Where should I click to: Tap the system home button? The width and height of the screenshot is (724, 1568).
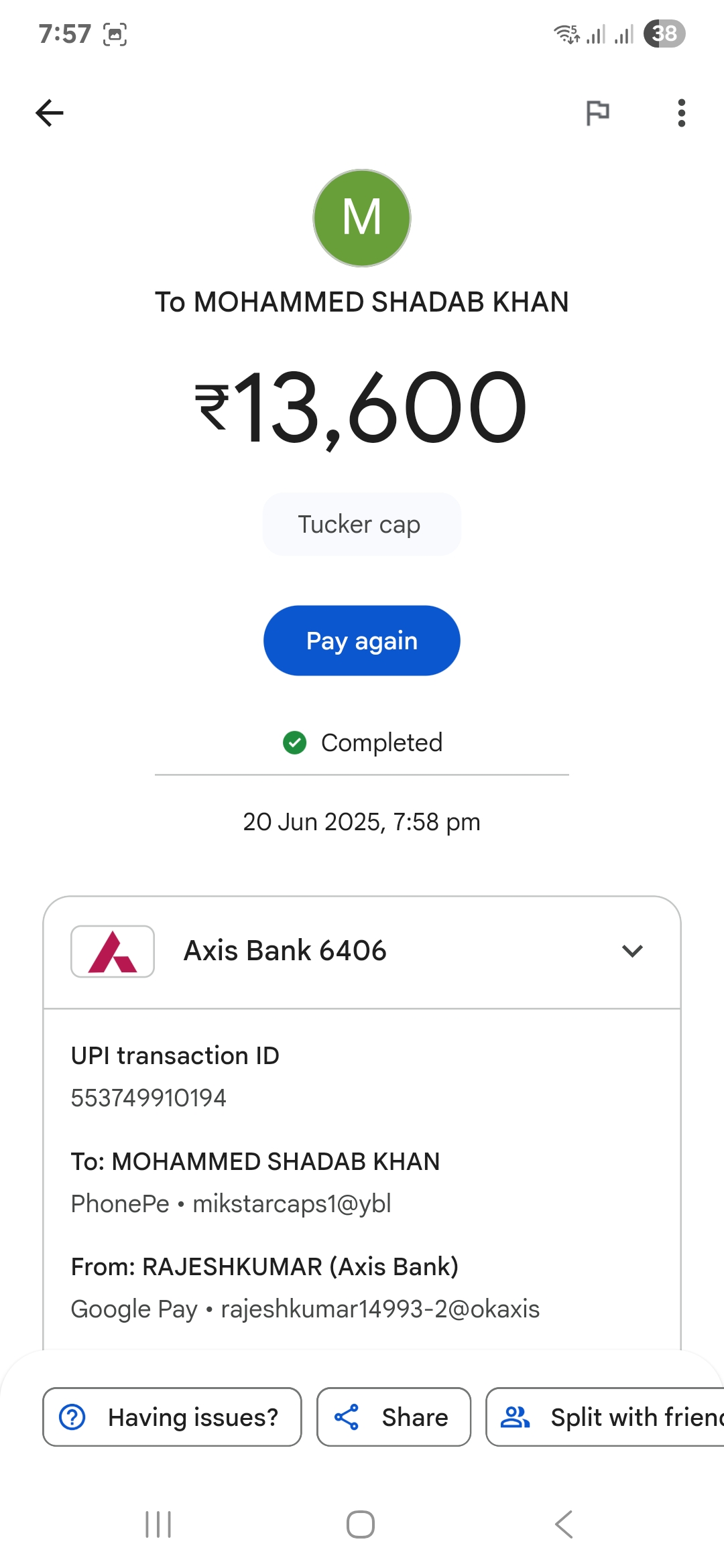click(361, 1524)
